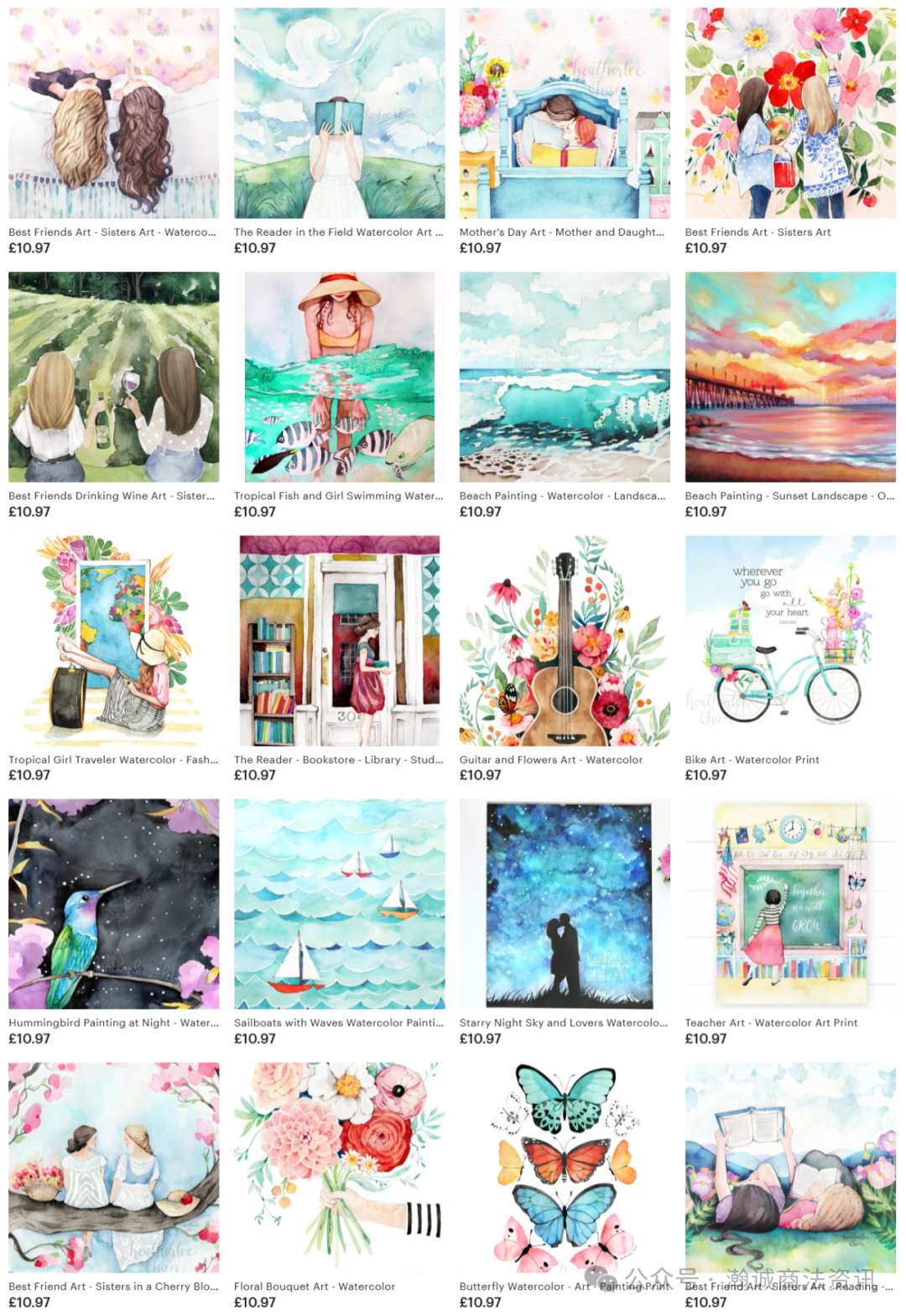View Mother's Day Art Mother and Daughter print
The image size is (906, 1316).
[565, 114]
